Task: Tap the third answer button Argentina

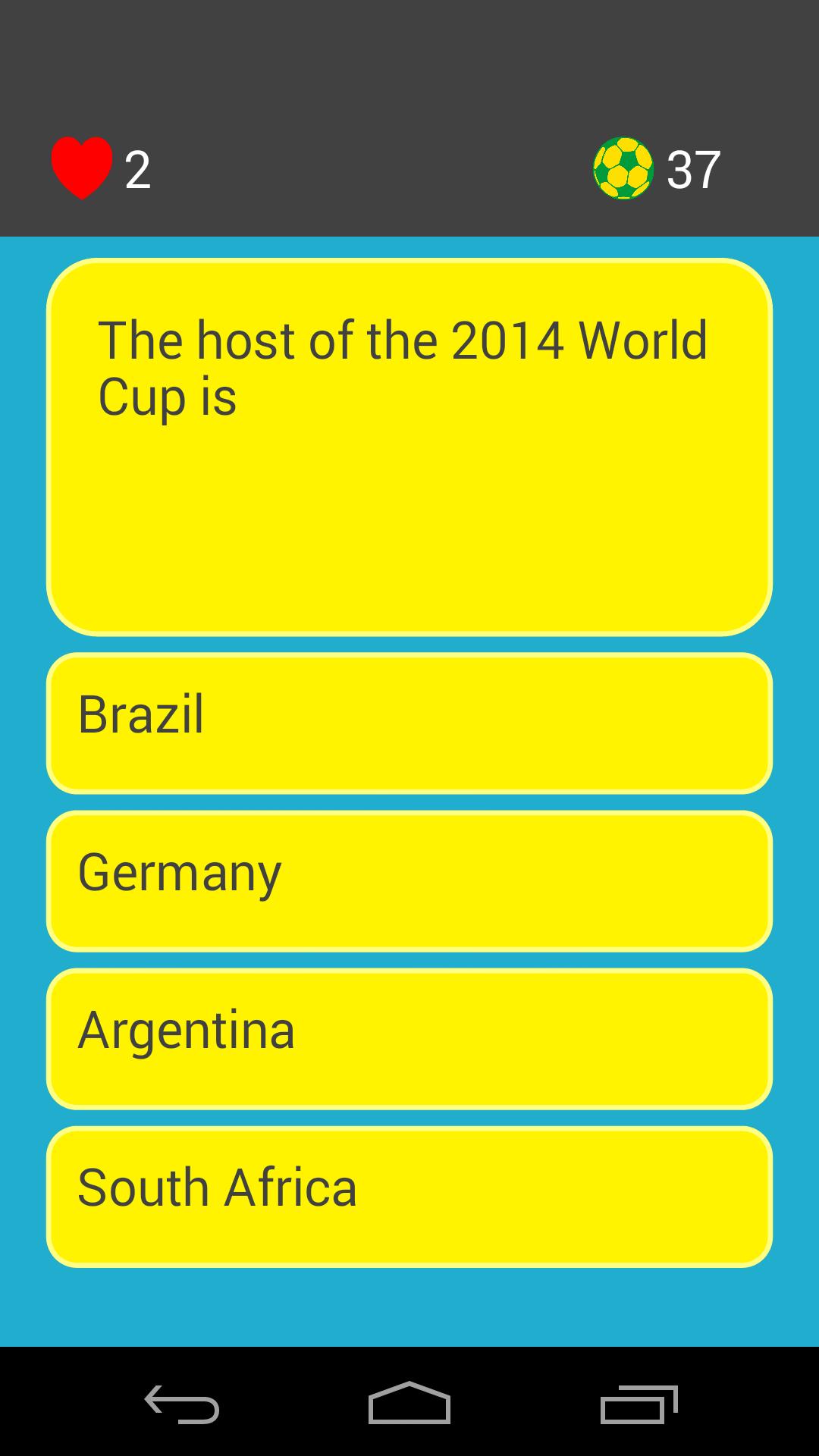Action: point(409,1037)
